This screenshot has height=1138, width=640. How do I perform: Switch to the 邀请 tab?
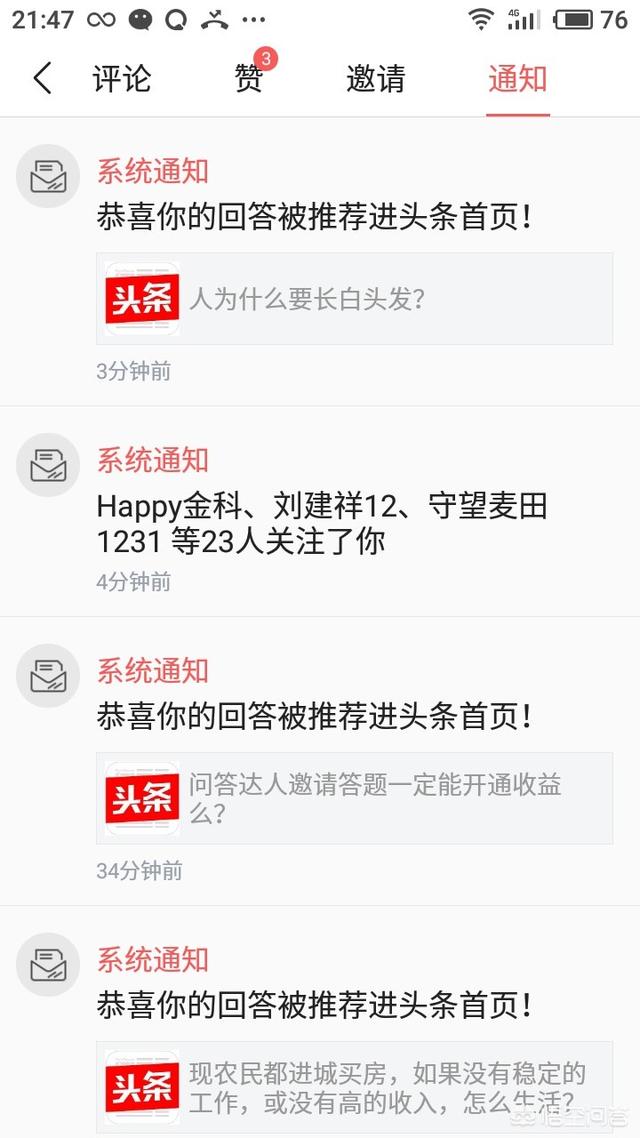click(x=376, y=78)
